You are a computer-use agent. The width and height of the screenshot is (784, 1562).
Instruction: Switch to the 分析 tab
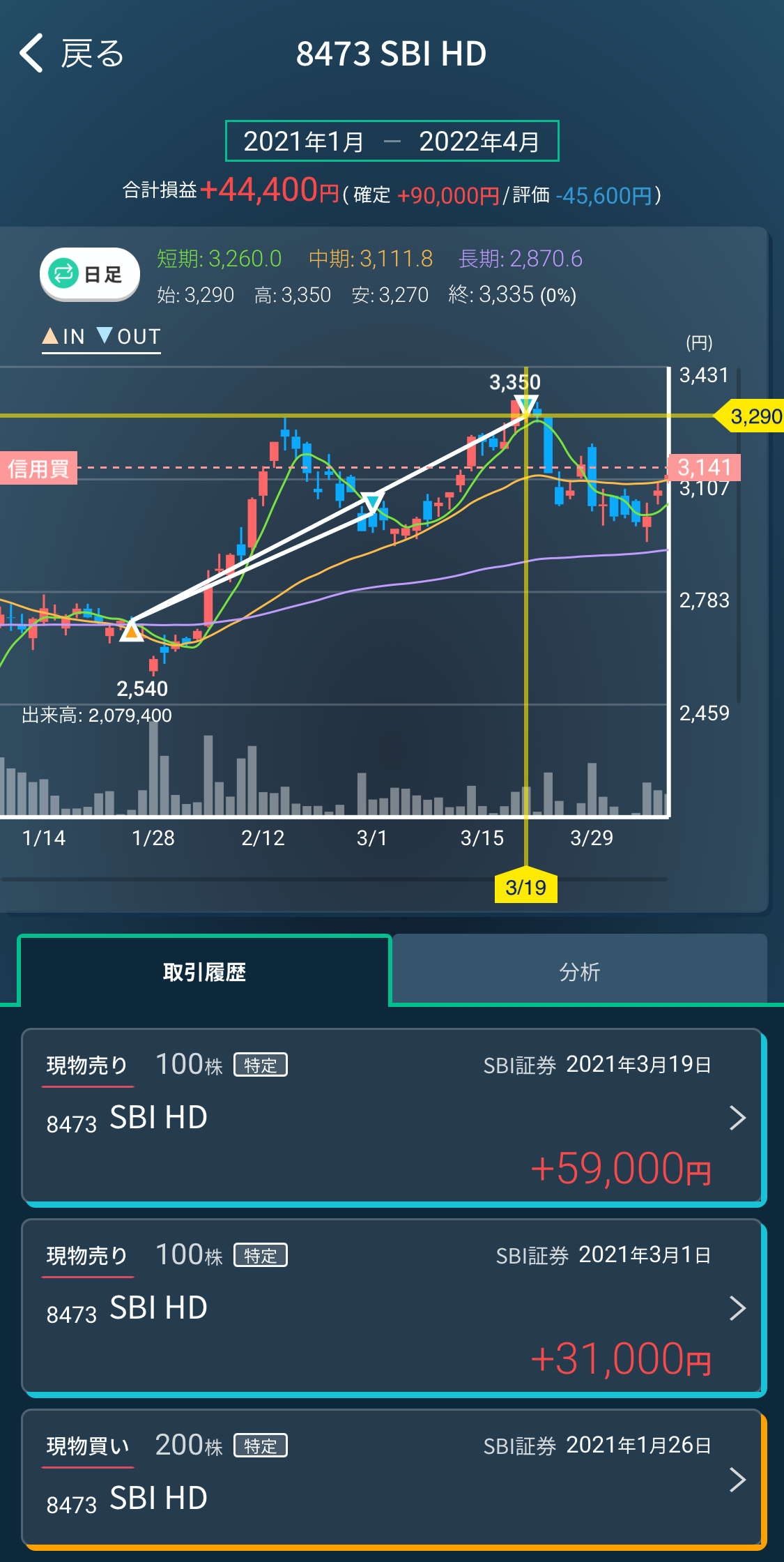tap(579, 971)
